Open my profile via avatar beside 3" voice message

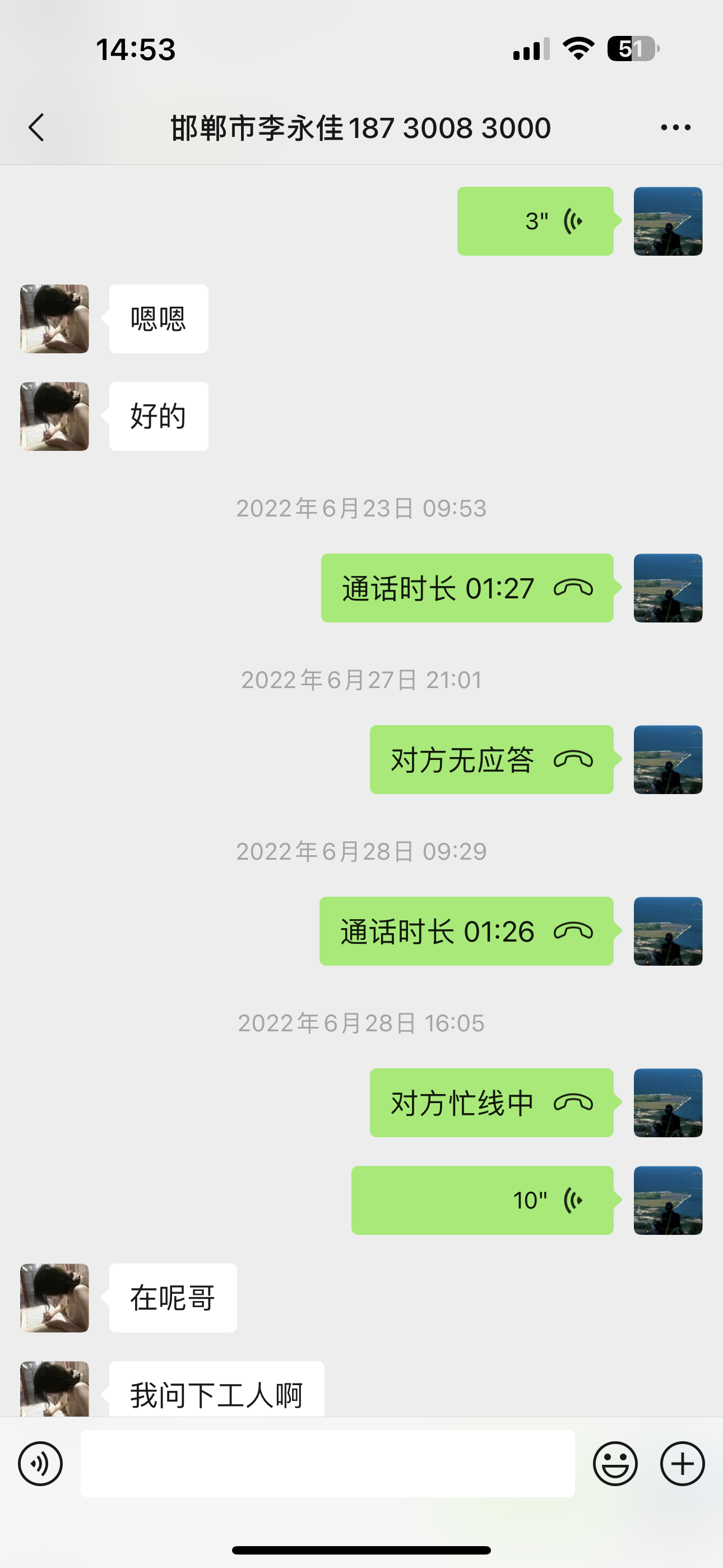668,222
